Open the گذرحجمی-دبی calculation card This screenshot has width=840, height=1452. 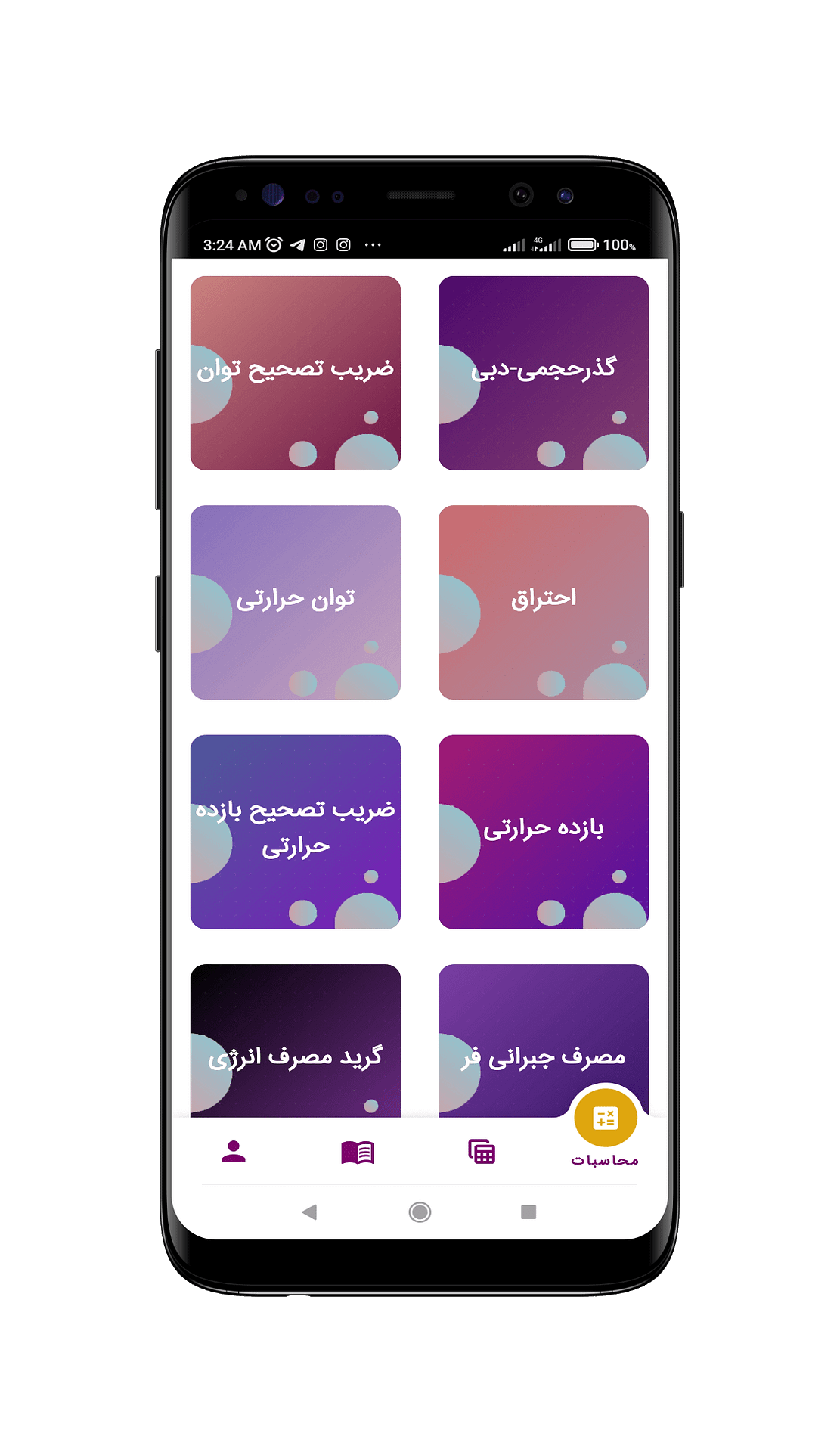pos(543,373)
